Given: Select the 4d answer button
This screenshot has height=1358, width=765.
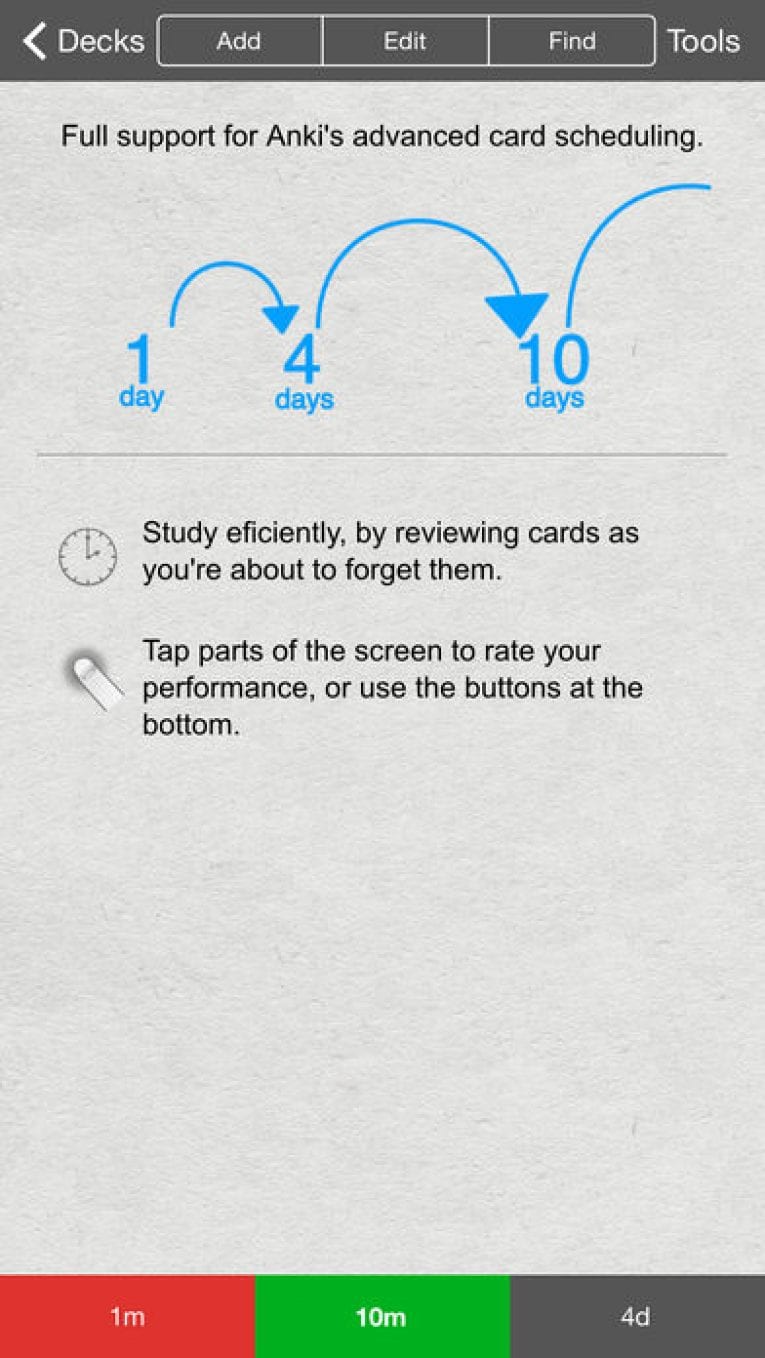Looking at the screenshot, I should (637, 1316).
